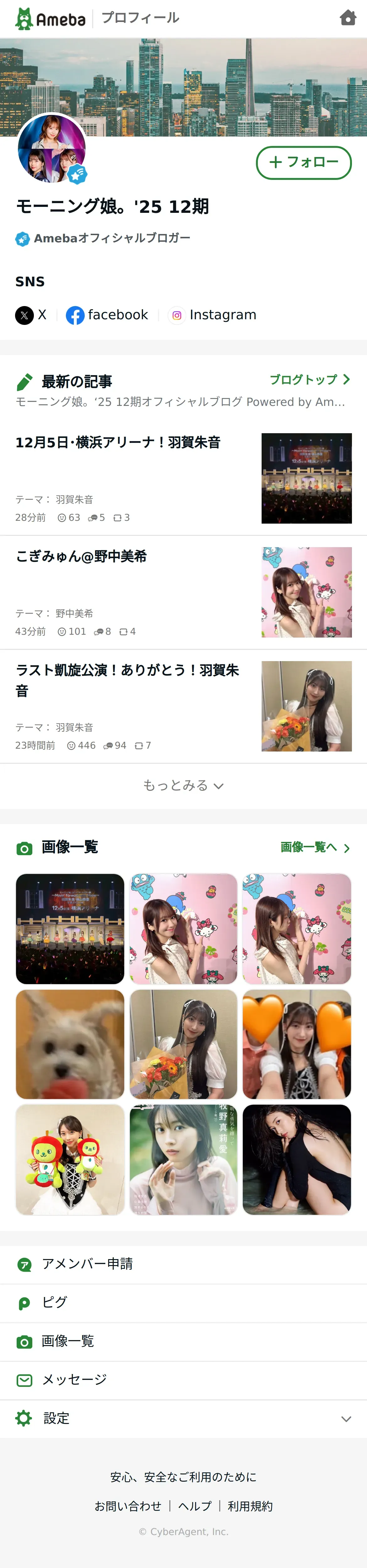Visit the Instagram profile link
This screenshot has height=1568, width=367.
coord(212,315)
